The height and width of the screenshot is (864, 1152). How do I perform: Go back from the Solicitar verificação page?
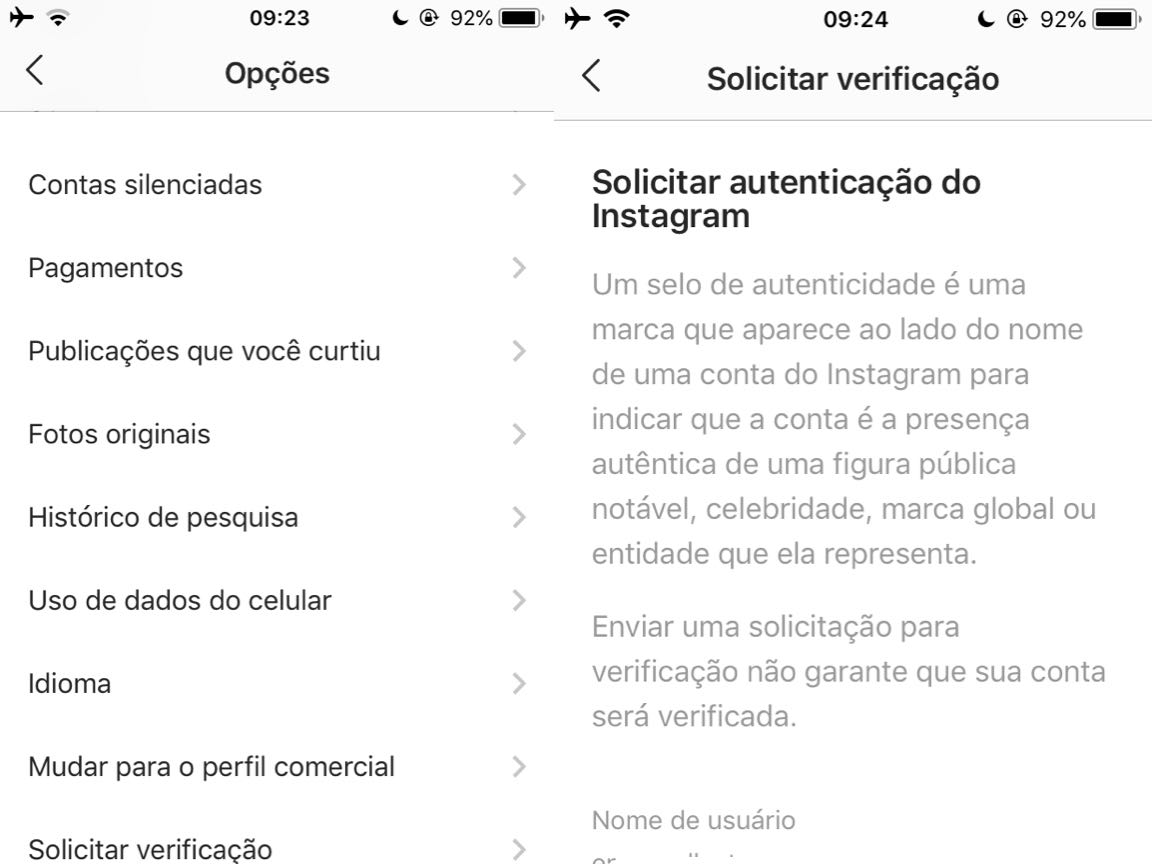pos(592,76)
